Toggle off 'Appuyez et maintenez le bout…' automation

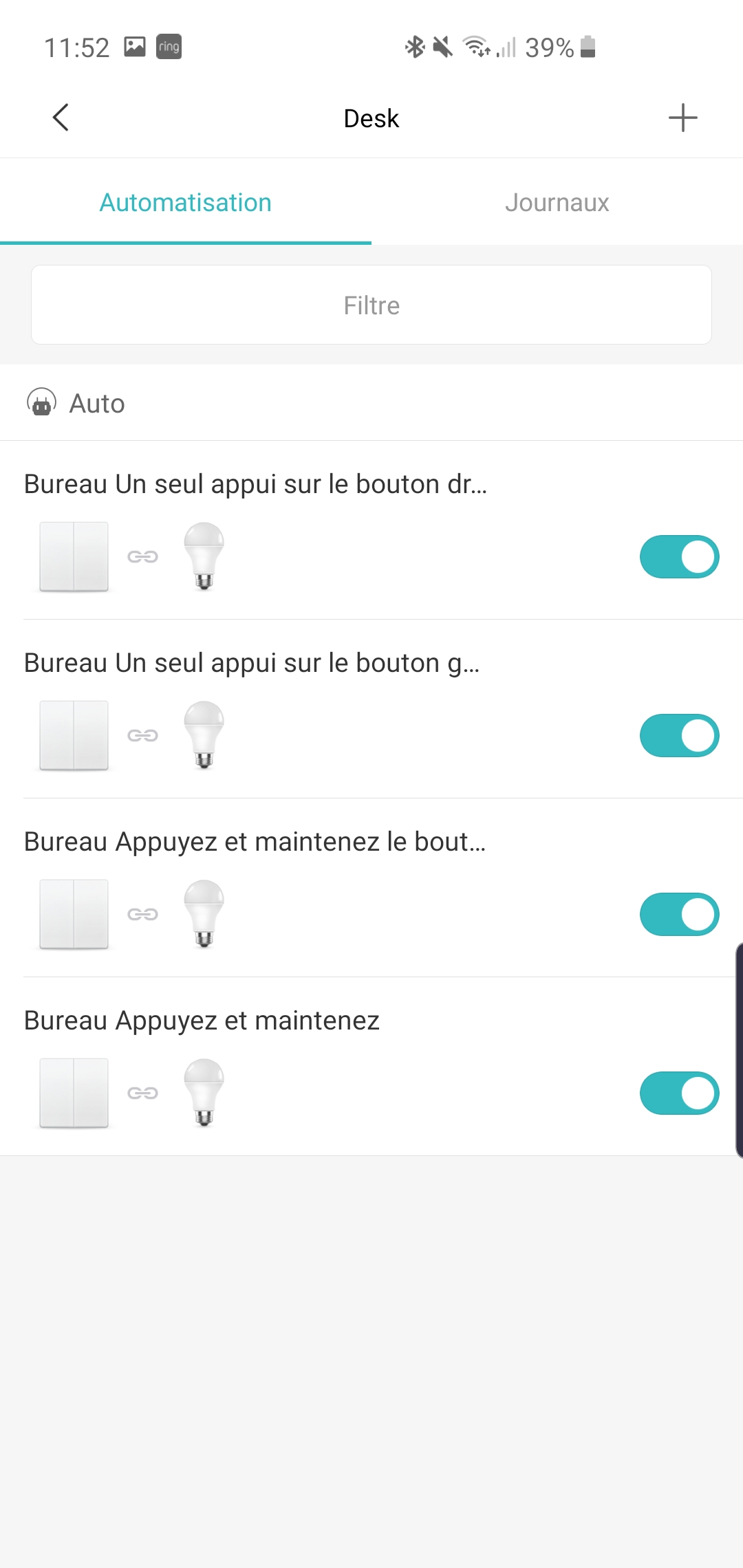(x=680, y=914)
